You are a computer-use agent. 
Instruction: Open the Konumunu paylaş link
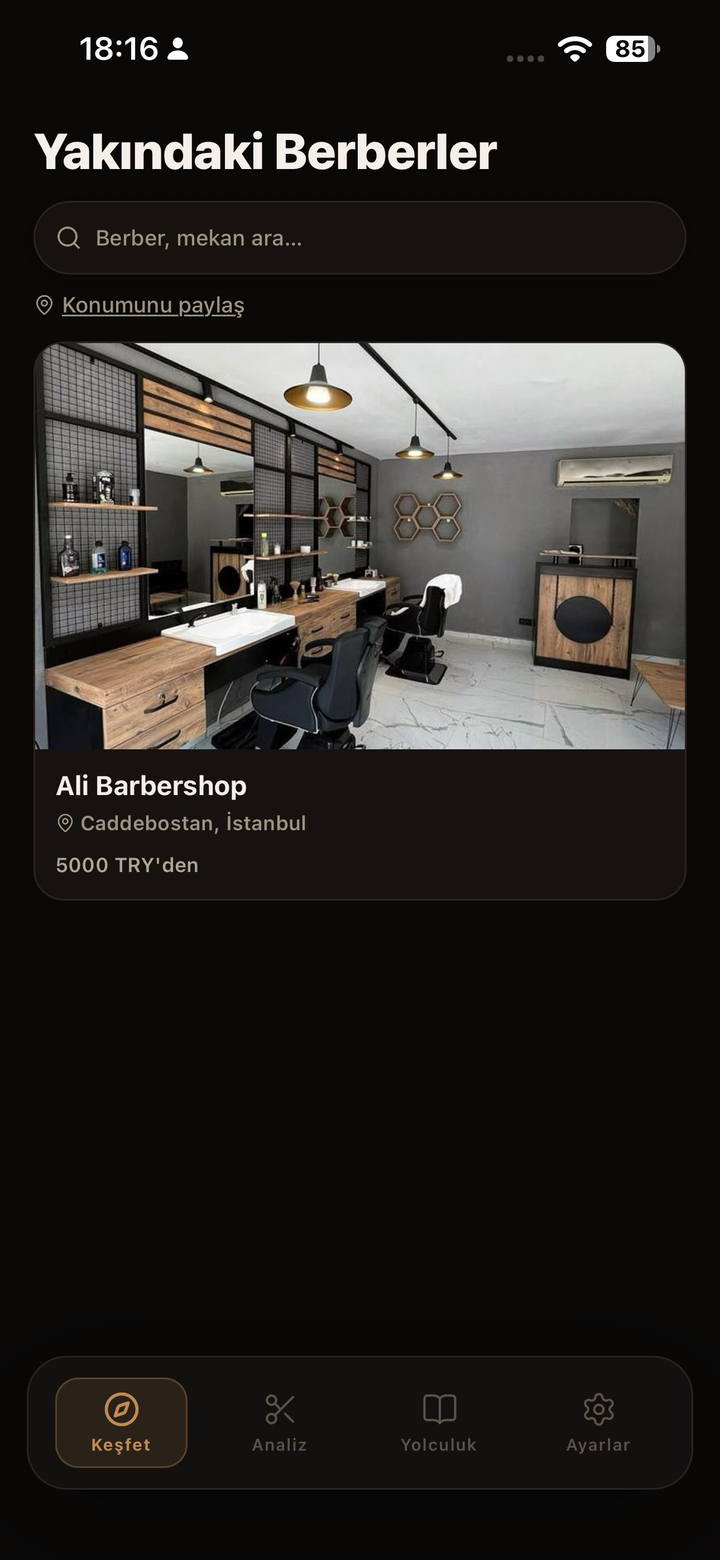(152, 305)
